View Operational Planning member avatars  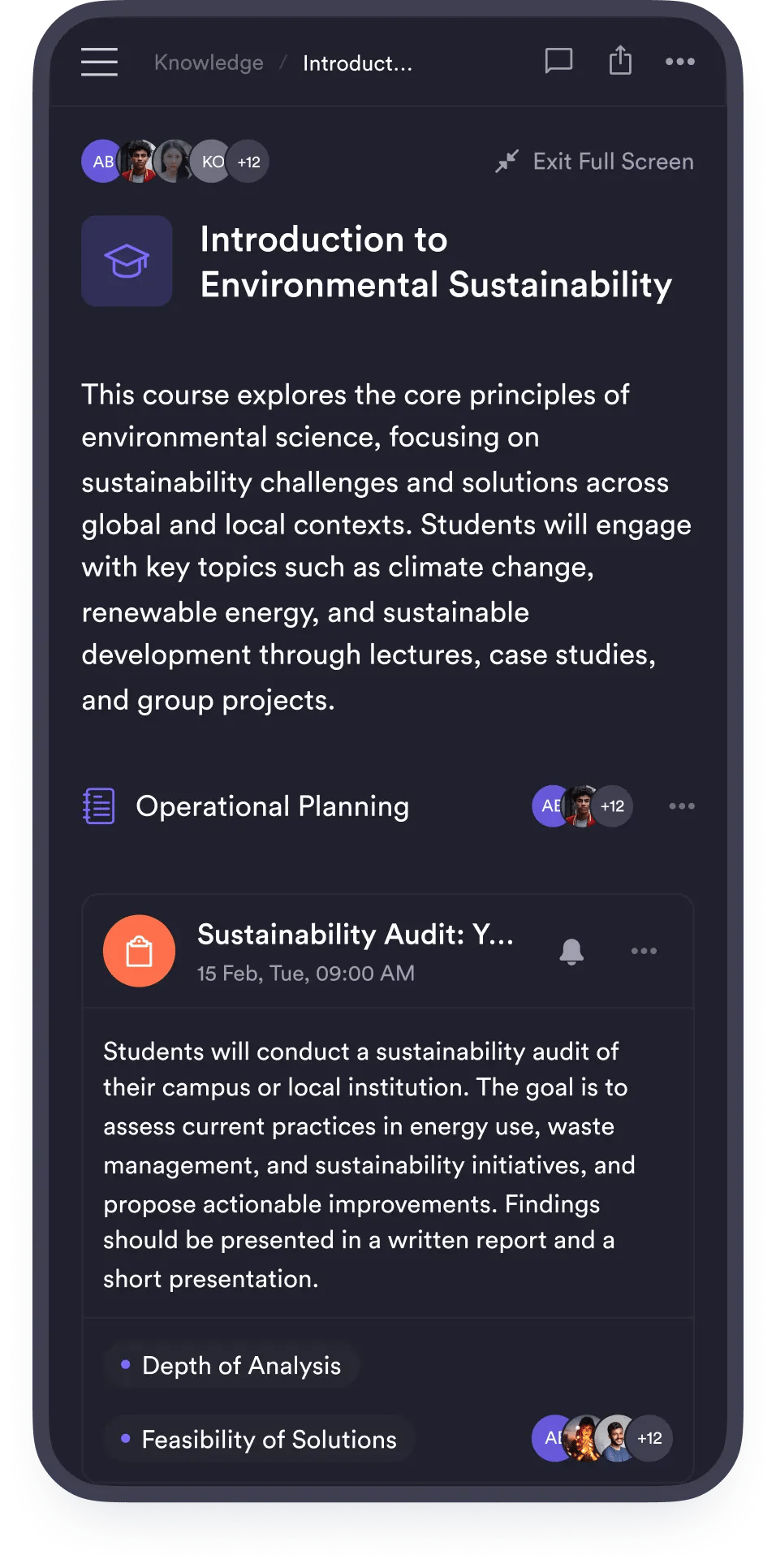pos(582,806)
